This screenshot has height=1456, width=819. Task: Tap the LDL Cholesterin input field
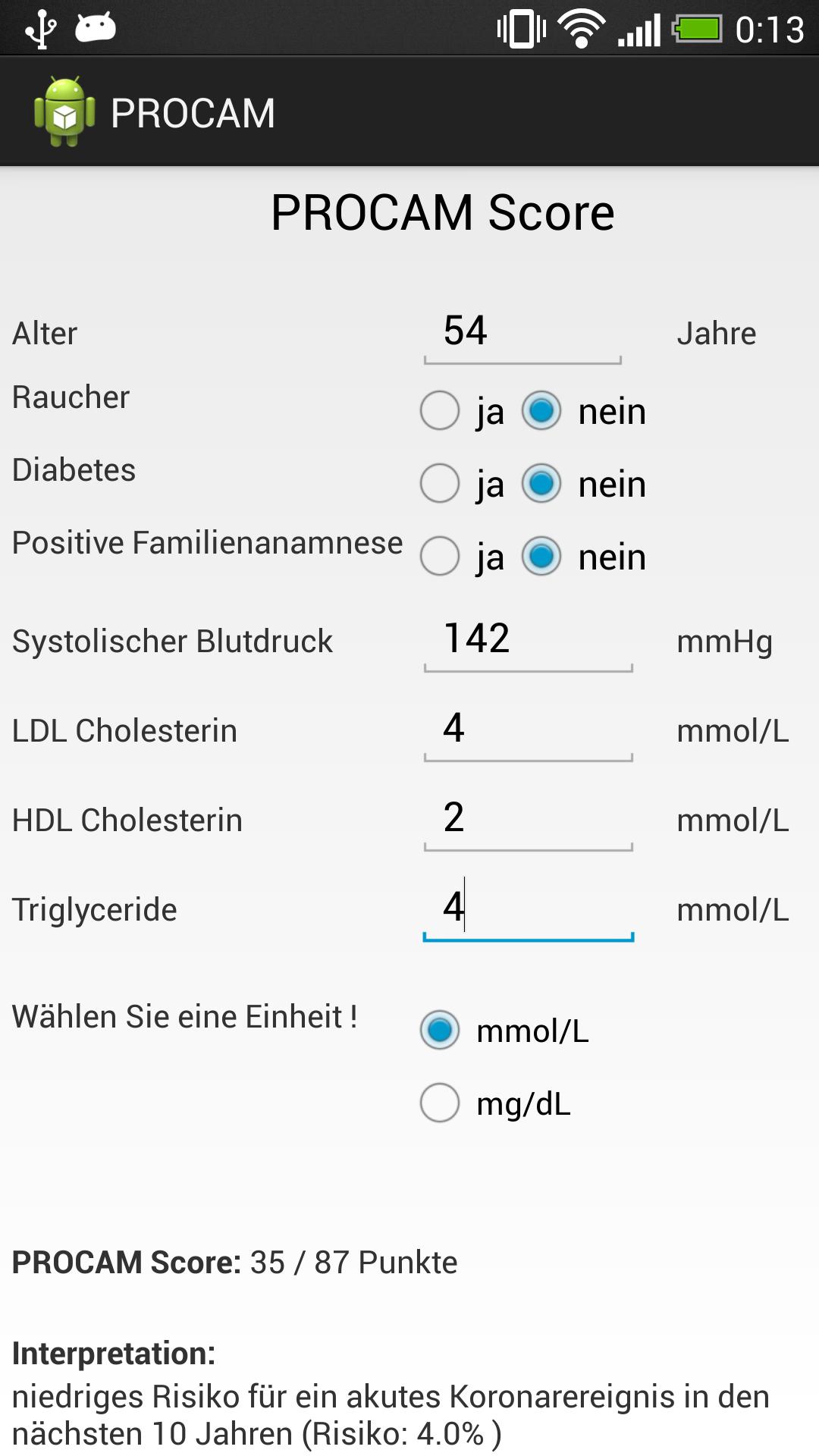[x=528, y=730]
